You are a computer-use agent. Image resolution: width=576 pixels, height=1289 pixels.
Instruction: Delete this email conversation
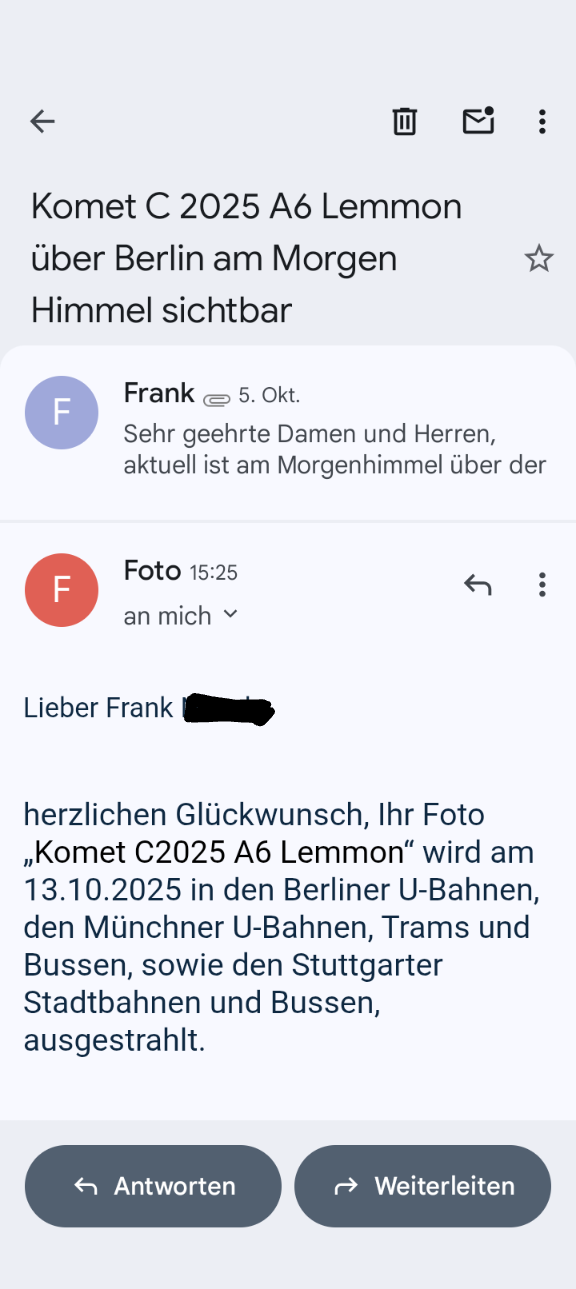404,122
